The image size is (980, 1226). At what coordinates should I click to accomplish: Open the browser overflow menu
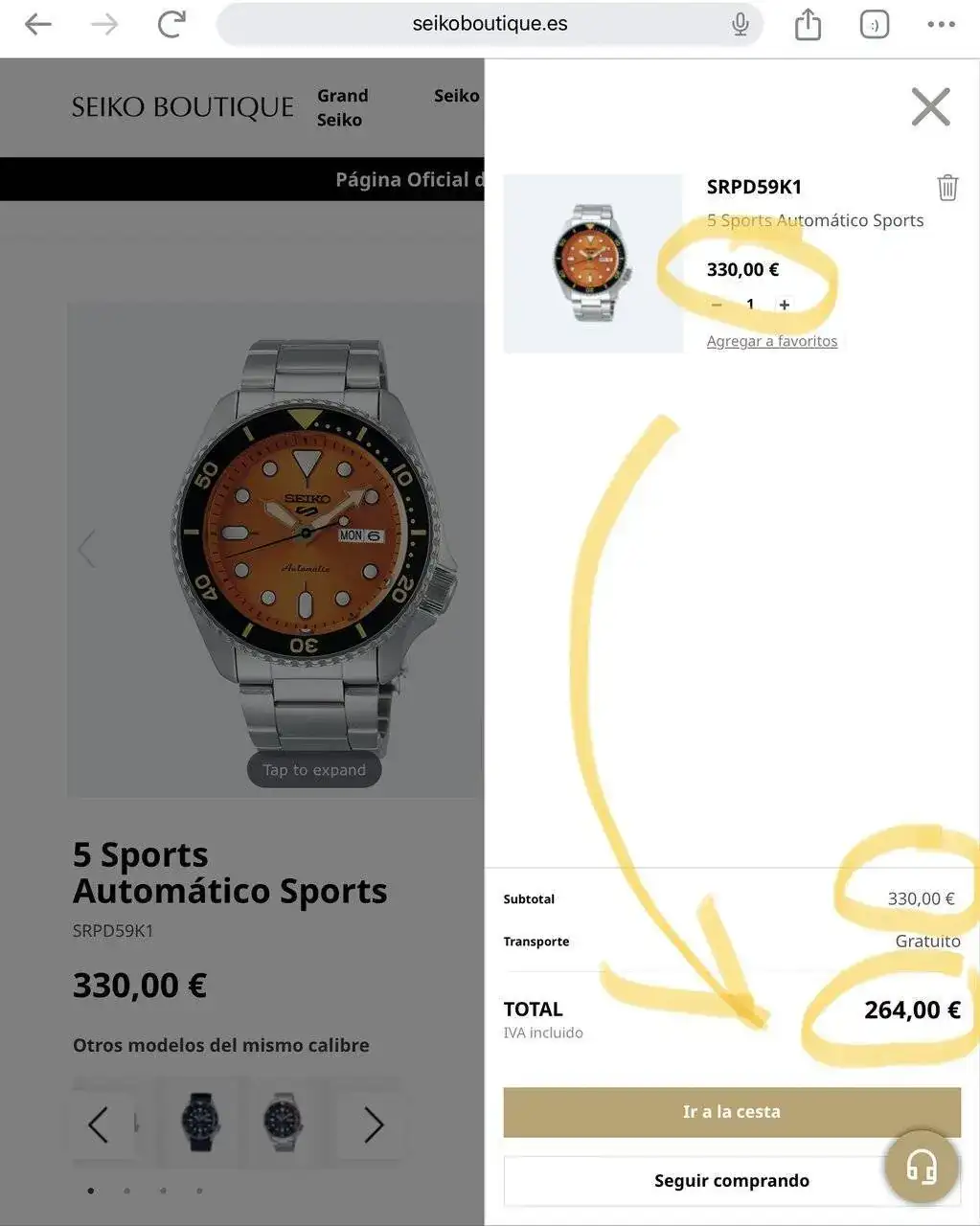coord(941,25)
